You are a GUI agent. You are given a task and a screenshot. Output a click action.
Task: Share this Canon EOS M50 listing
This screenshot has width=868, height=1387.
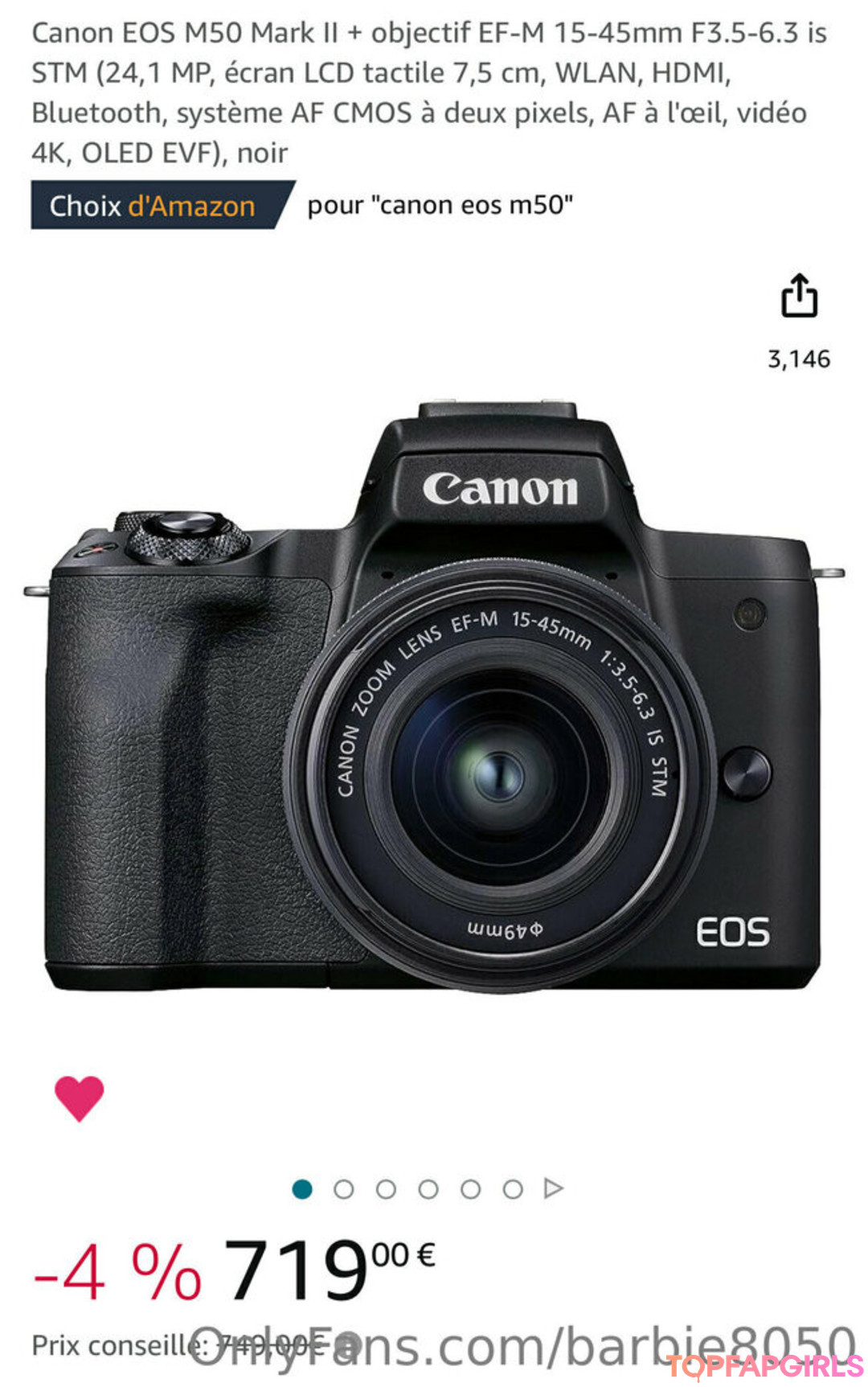799,296
